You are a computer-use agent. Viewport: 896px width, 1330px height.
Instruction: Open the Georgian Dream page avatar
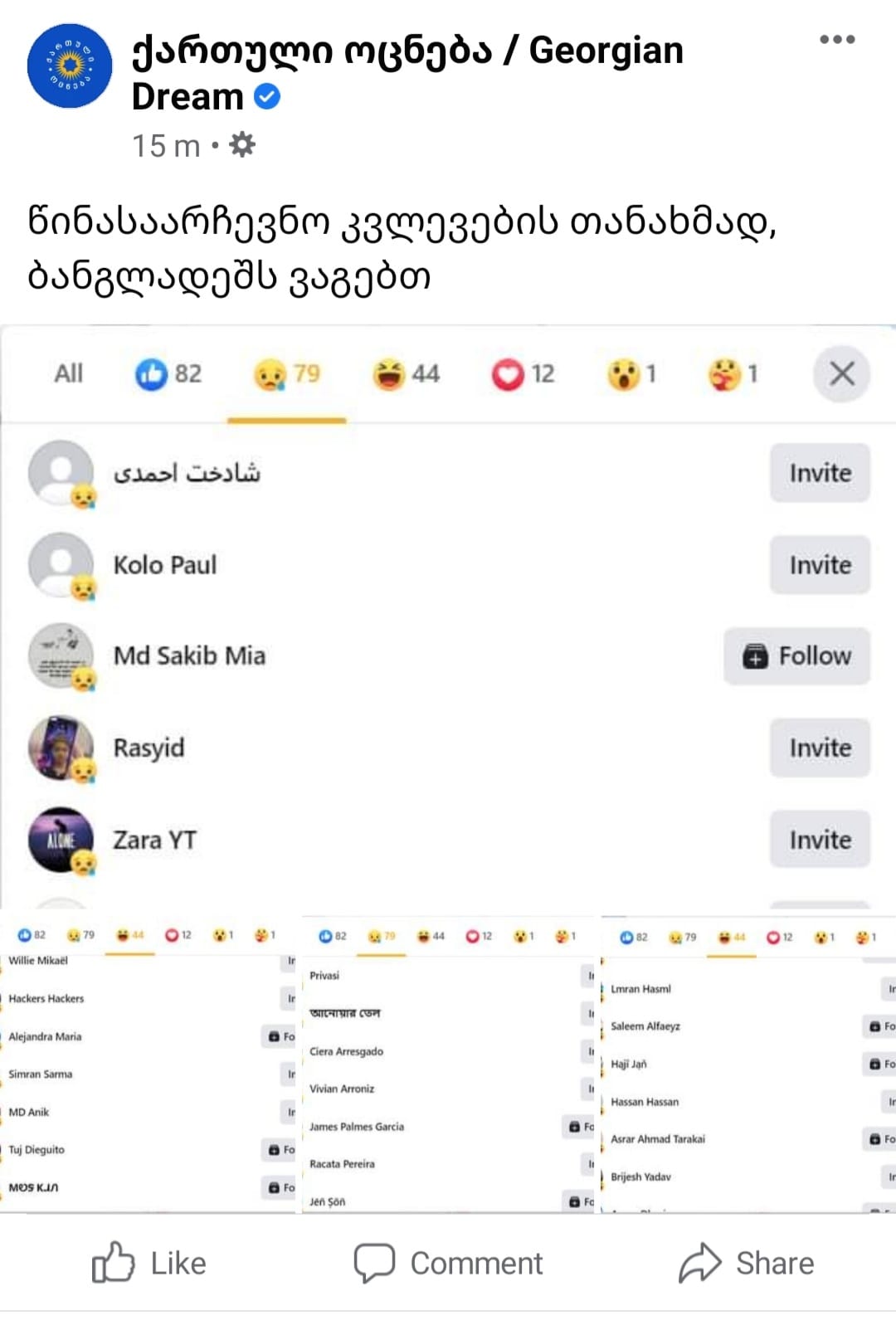click(x=70, y=66)
